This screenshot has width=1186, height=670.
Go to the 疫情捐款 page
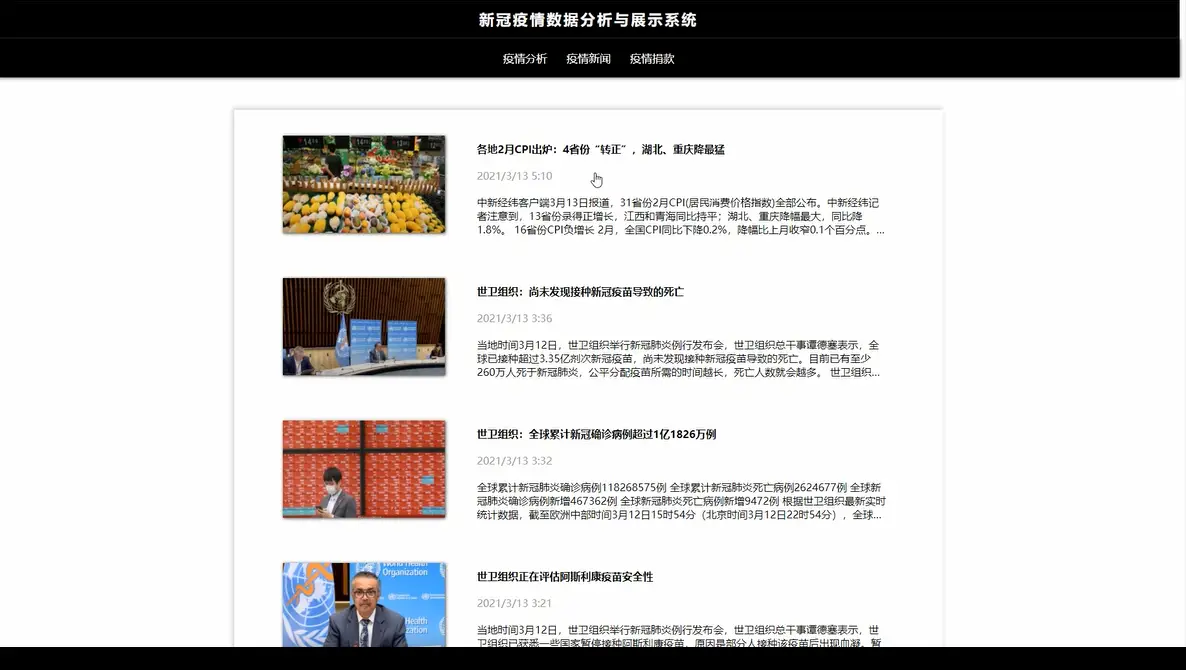pos(652,59)
